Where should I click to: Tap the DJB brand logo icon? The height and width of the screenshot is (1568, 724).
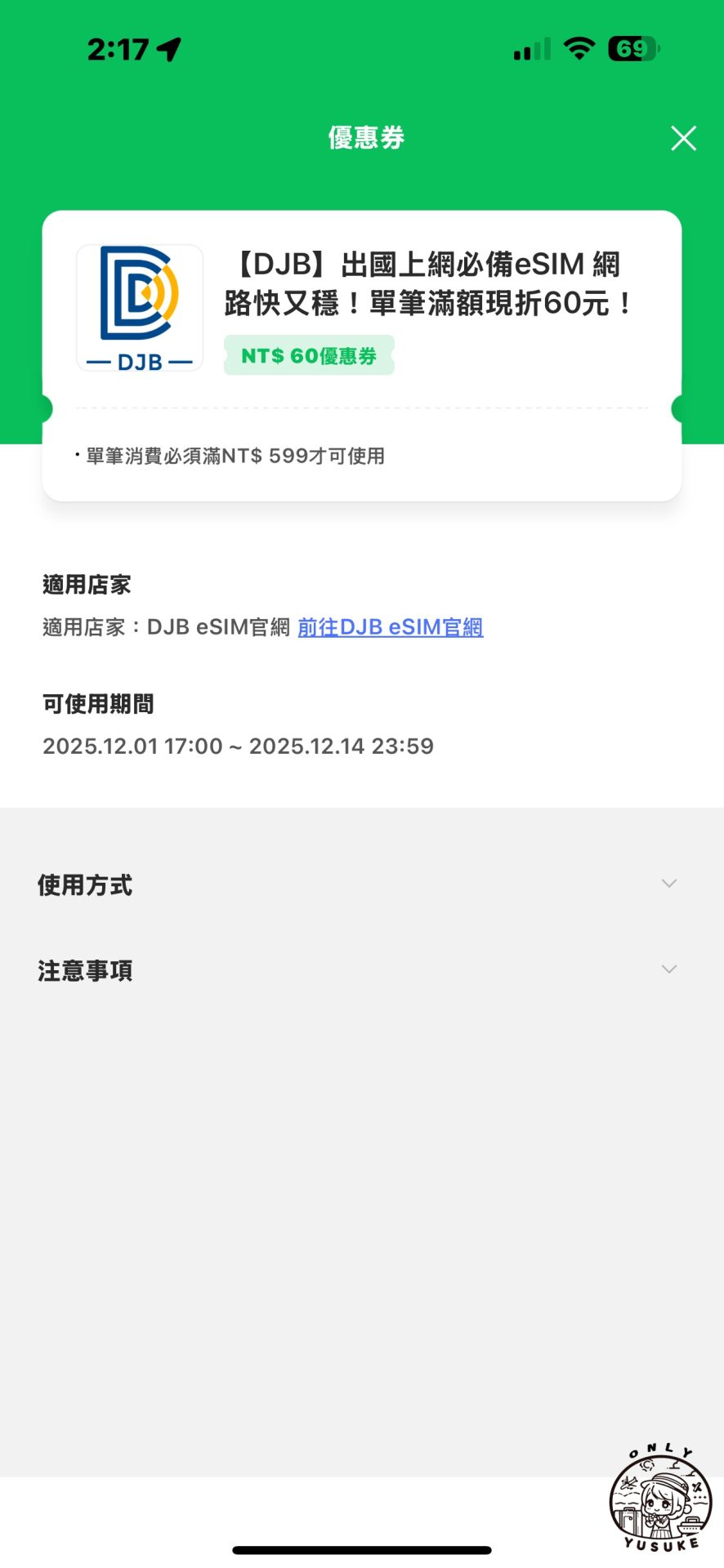point(139,306)
